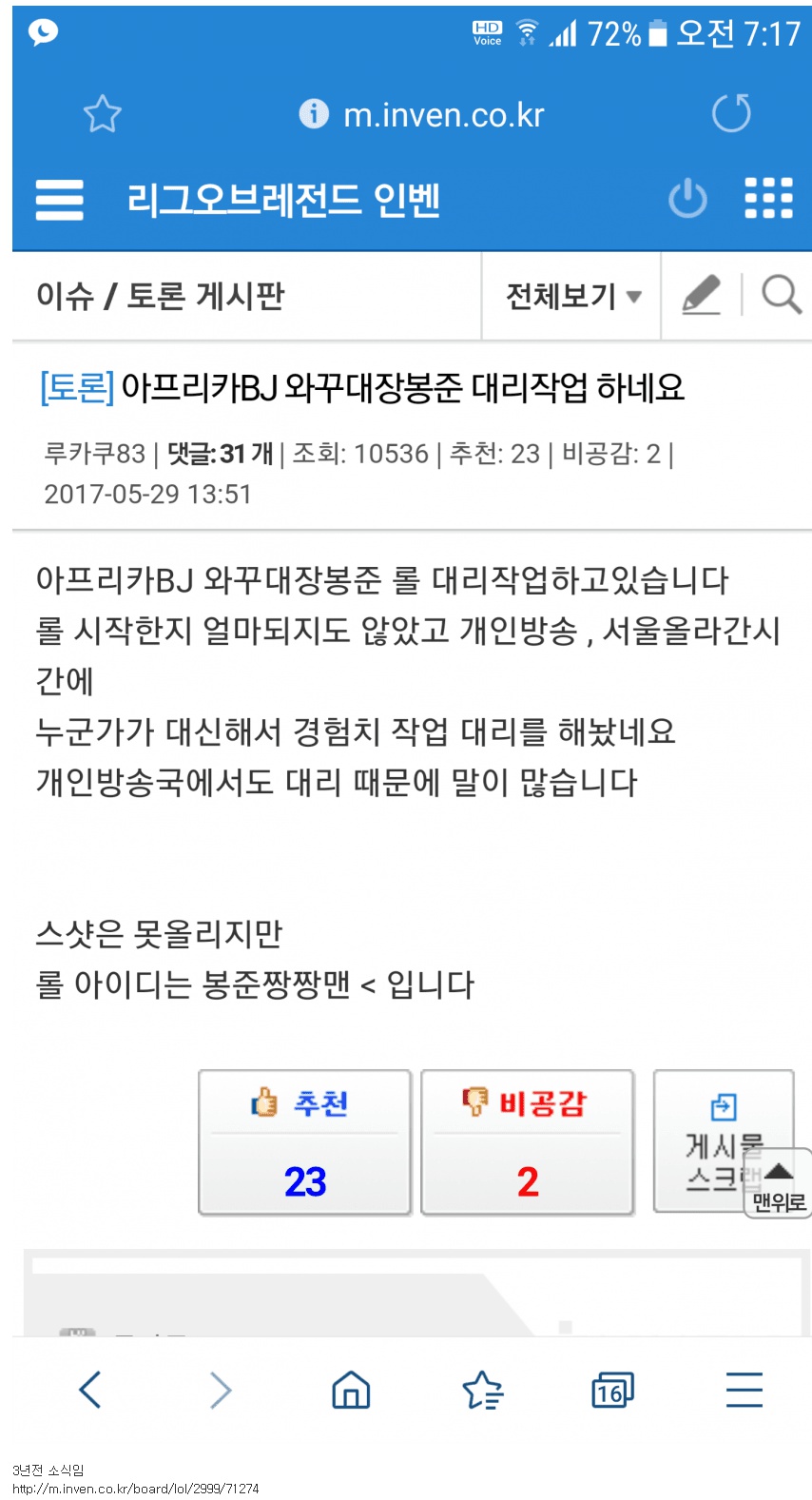Open the browser home page
Image resolution: width=812 pixels, height=1500 pixels.
click(351, 1390)
